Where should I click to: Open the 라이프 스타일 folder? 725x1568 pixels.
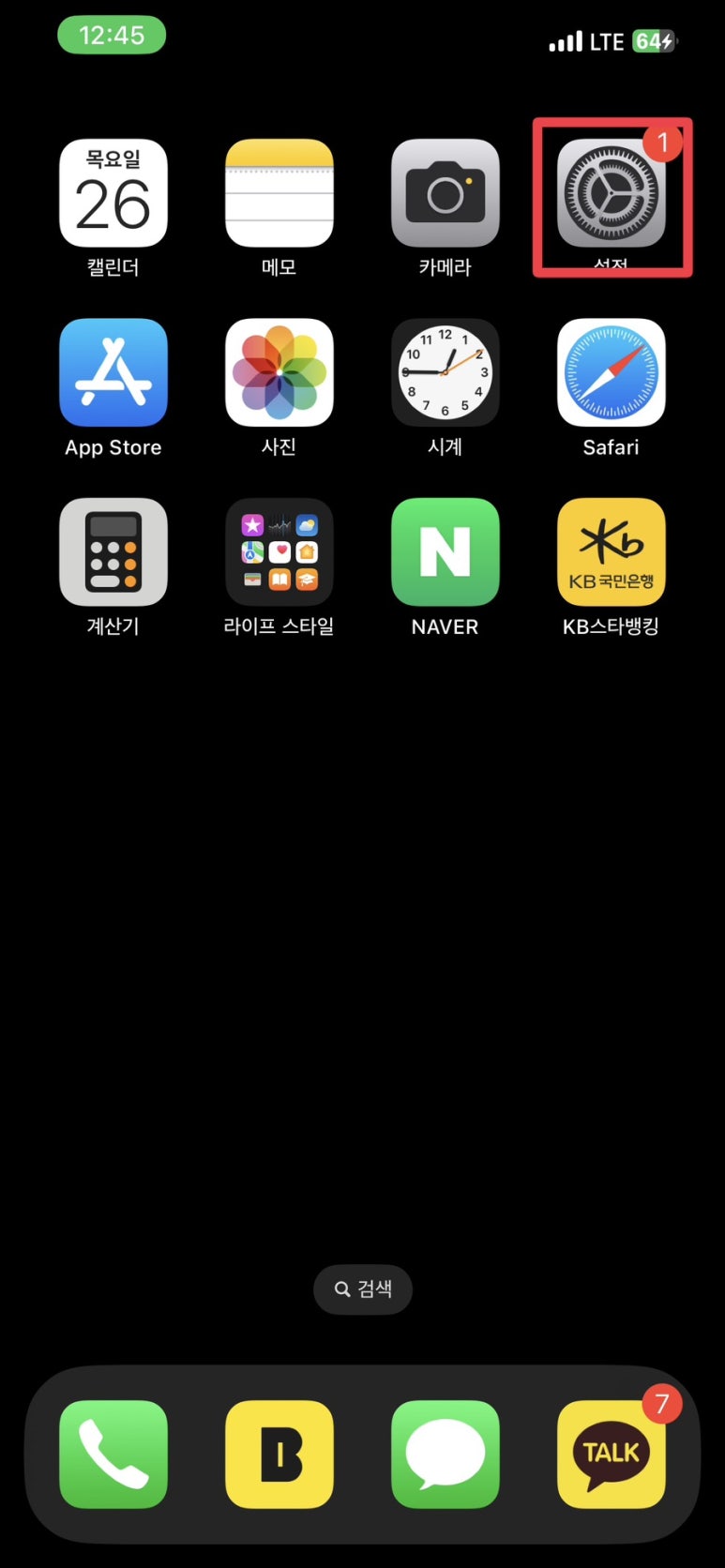(279, 551)
